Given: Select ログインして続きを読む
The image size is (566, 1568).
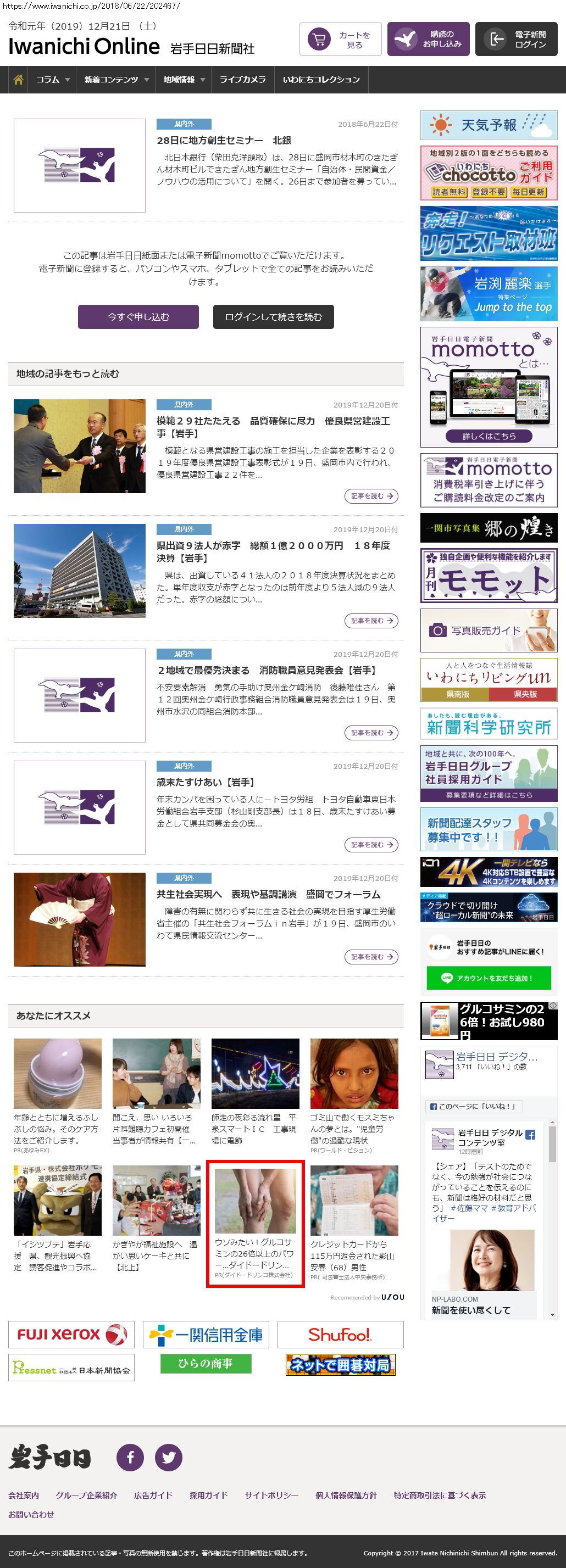Looking at the screenshot, I should pos(273,317).
